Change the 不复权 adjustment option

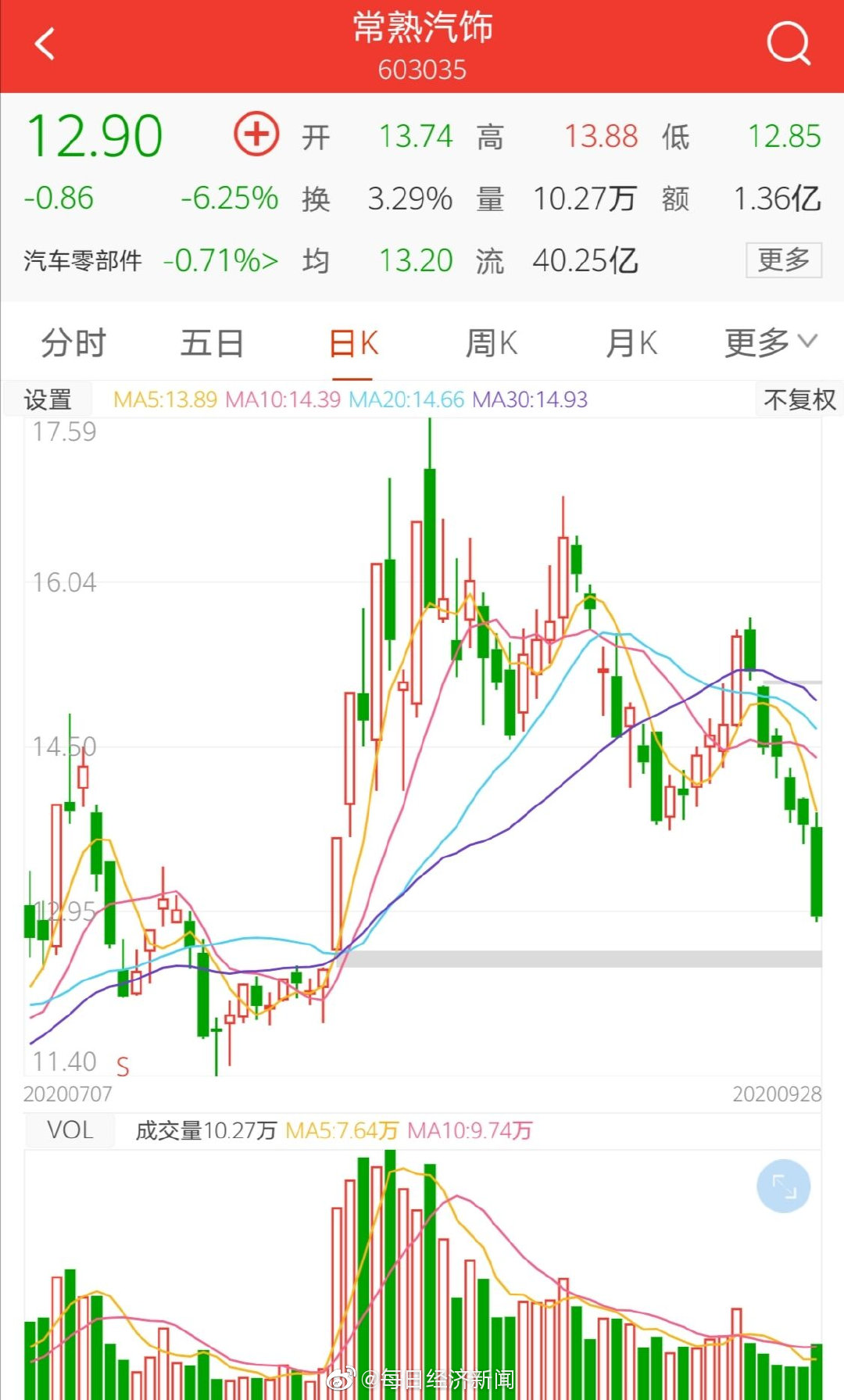(x=799, y=399)
